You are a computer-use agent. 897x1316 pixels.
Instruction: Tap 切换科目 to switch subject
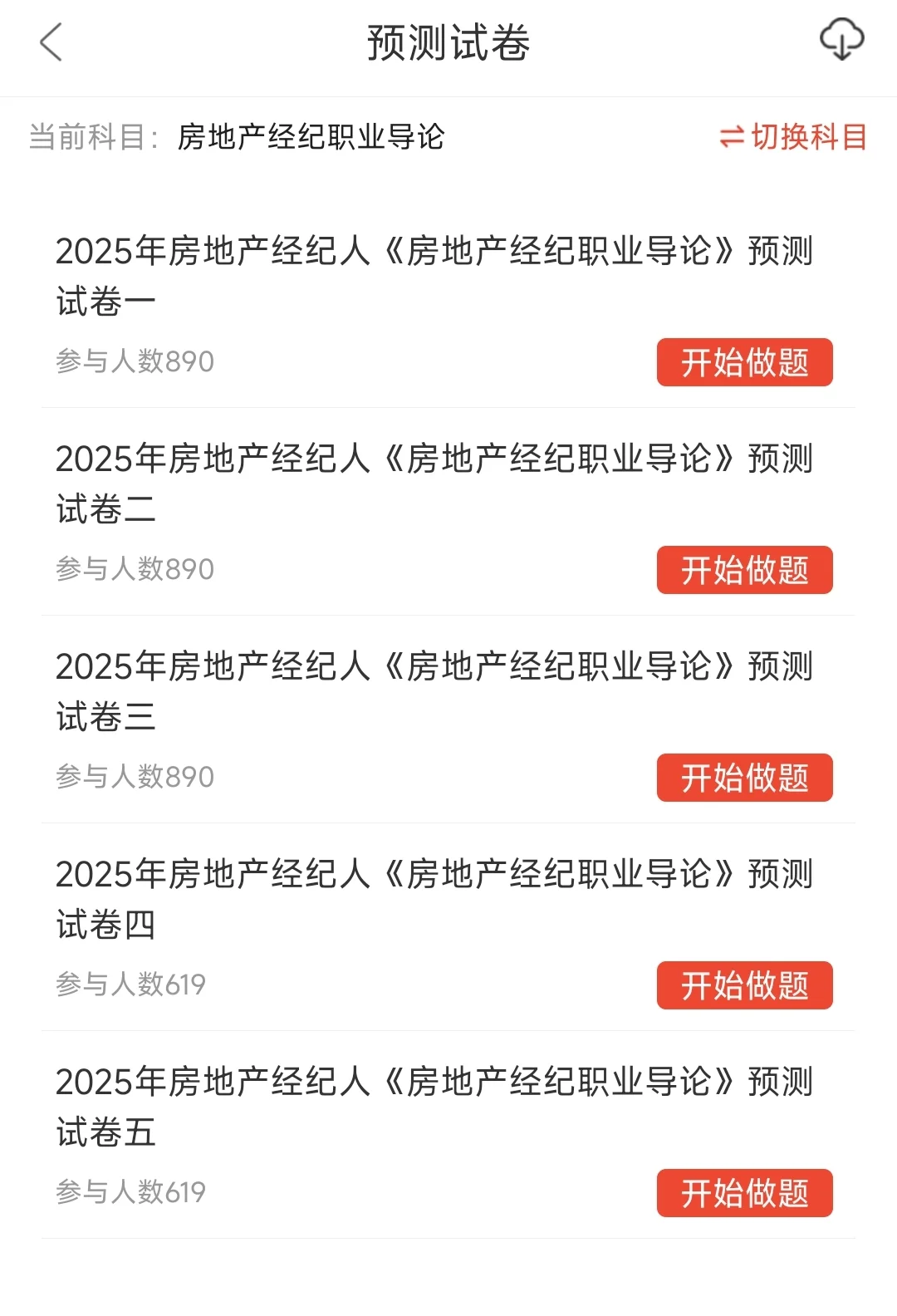coord(793,137)
